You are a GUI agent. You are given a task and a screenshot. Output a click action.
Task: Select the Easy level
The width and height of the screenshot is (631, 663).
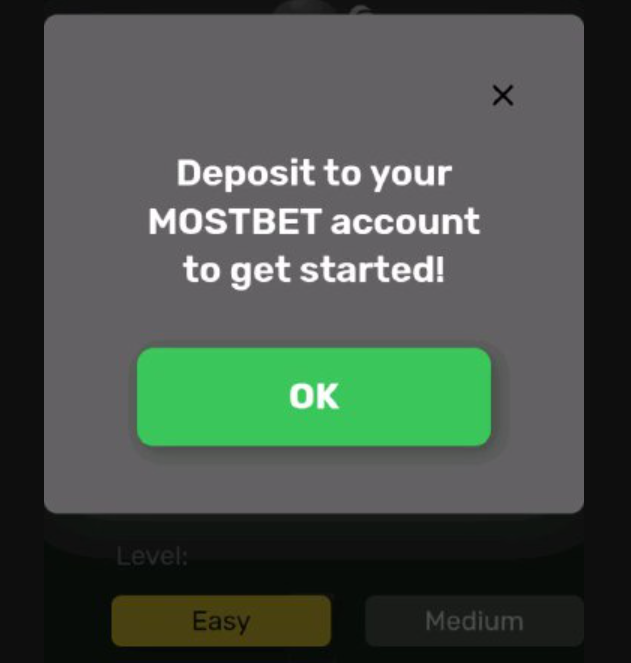pos(221,621)
